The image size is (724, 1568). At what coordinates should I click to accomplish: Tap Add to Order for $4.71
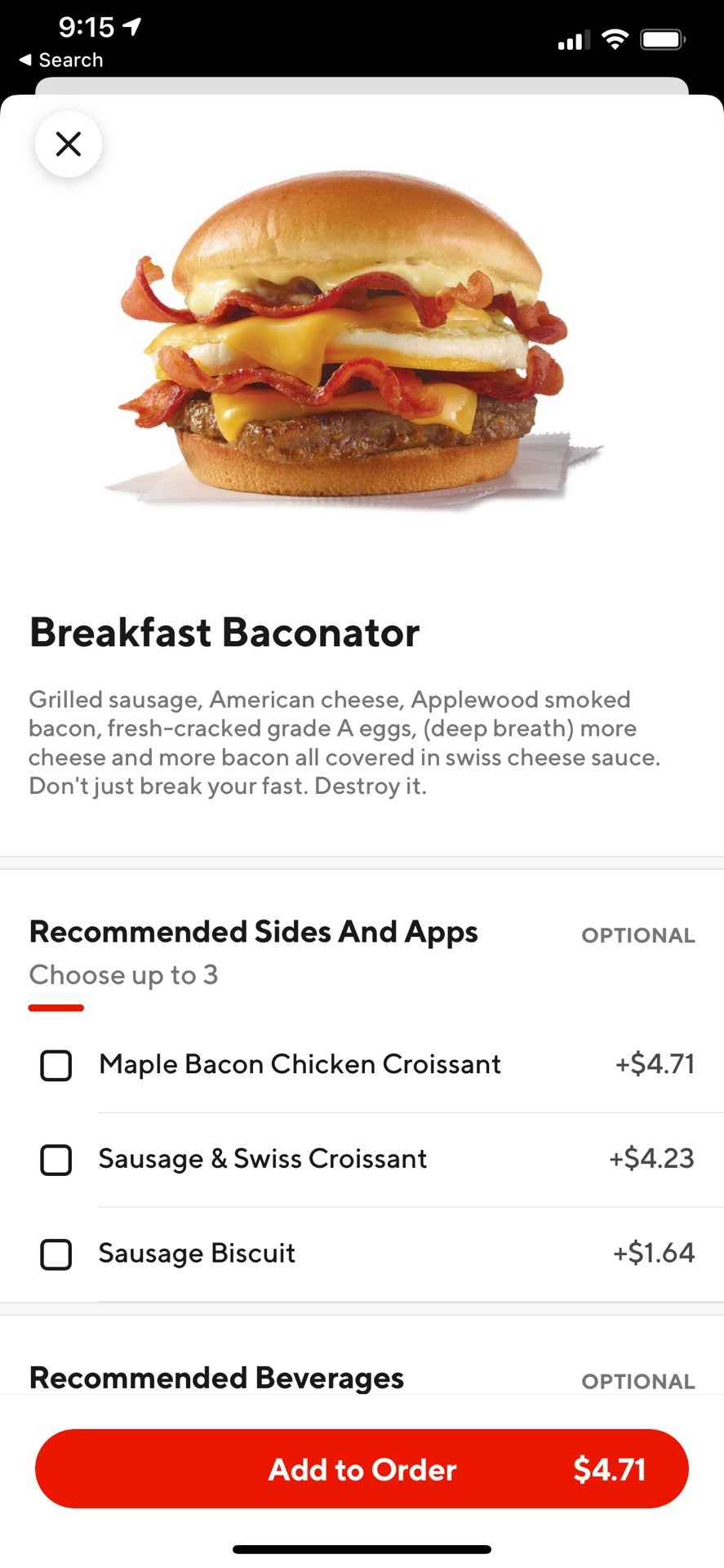click(362, 1468)
